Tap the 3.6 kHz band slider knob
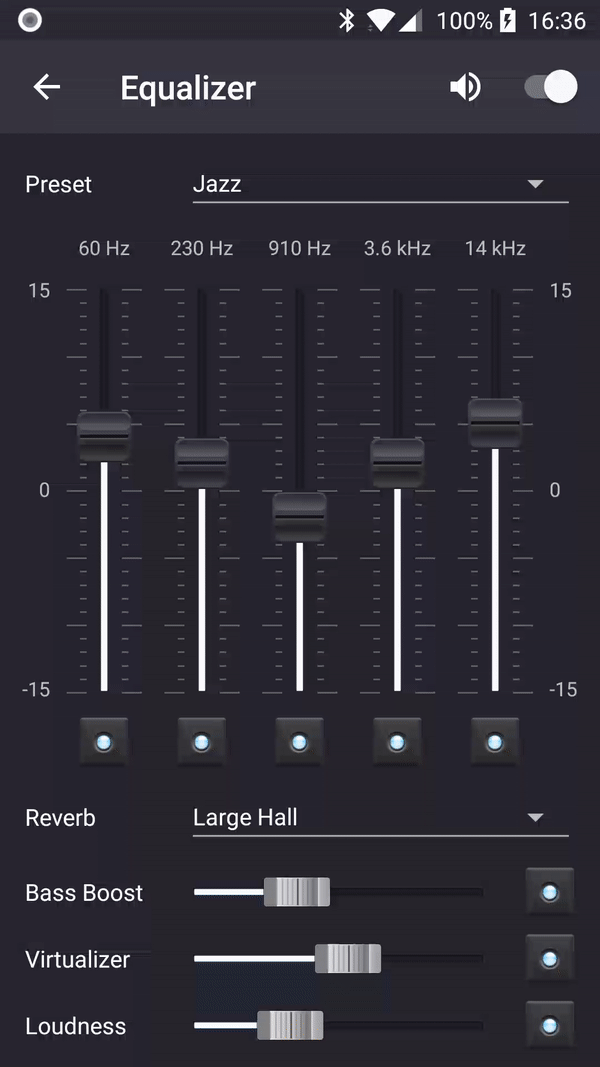600x1067 pixels. point(397,463)
